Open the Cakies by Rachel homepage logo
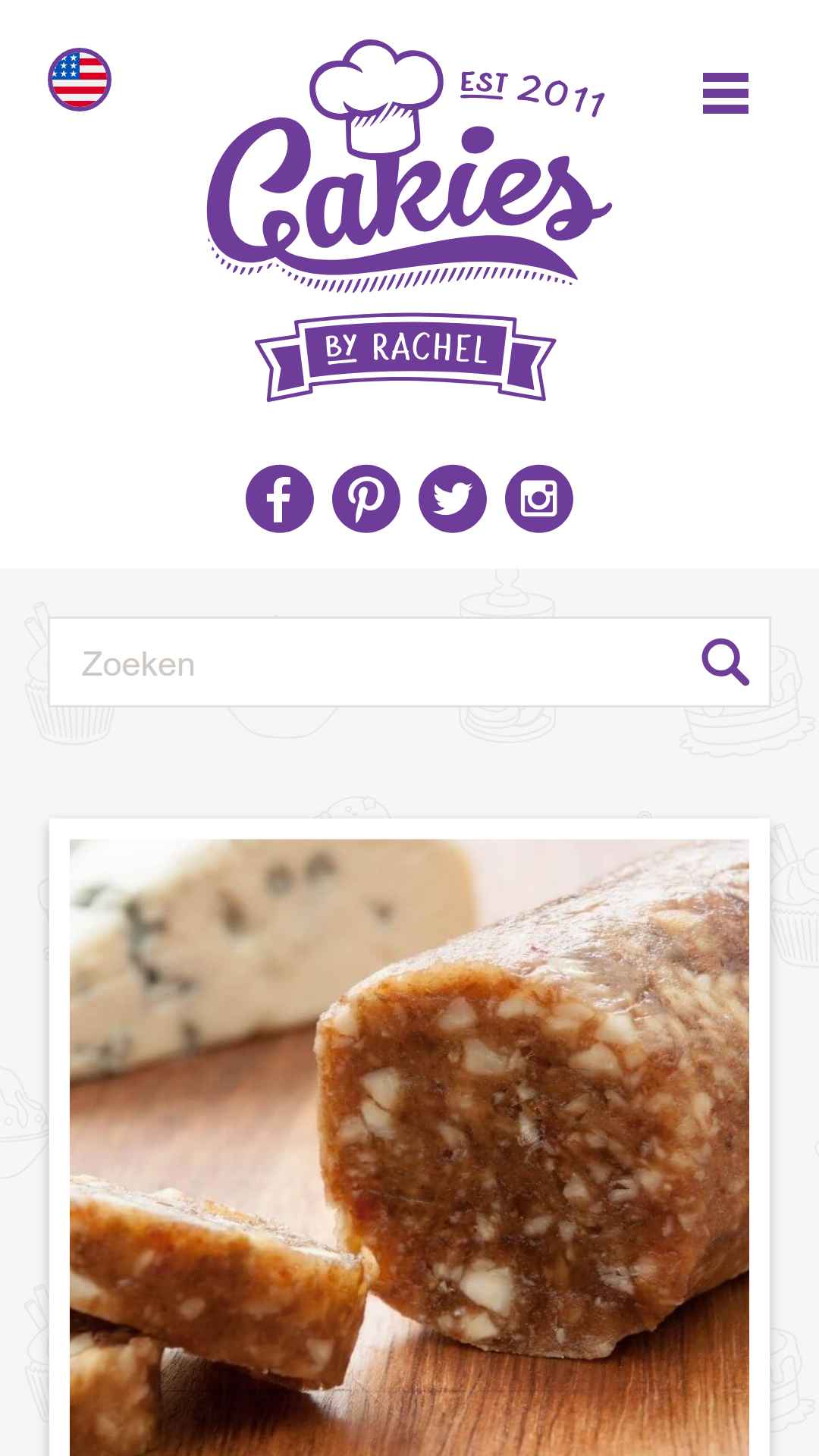819x1456 pixels. 409,220
